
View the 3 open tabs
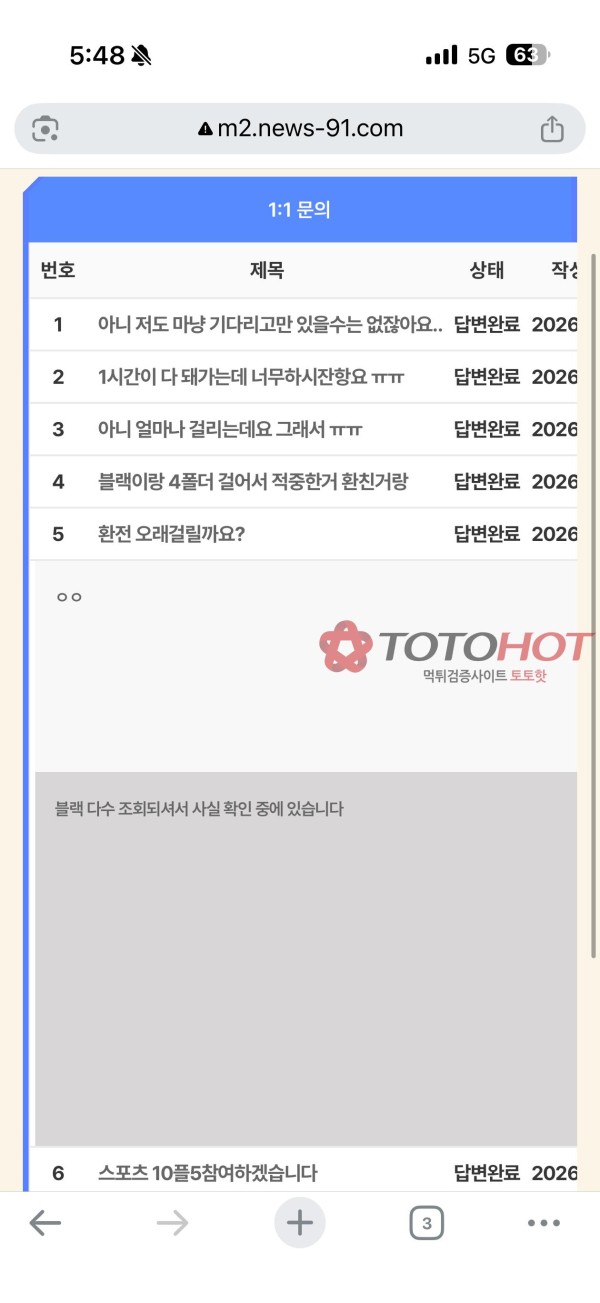coord(427,1223)
